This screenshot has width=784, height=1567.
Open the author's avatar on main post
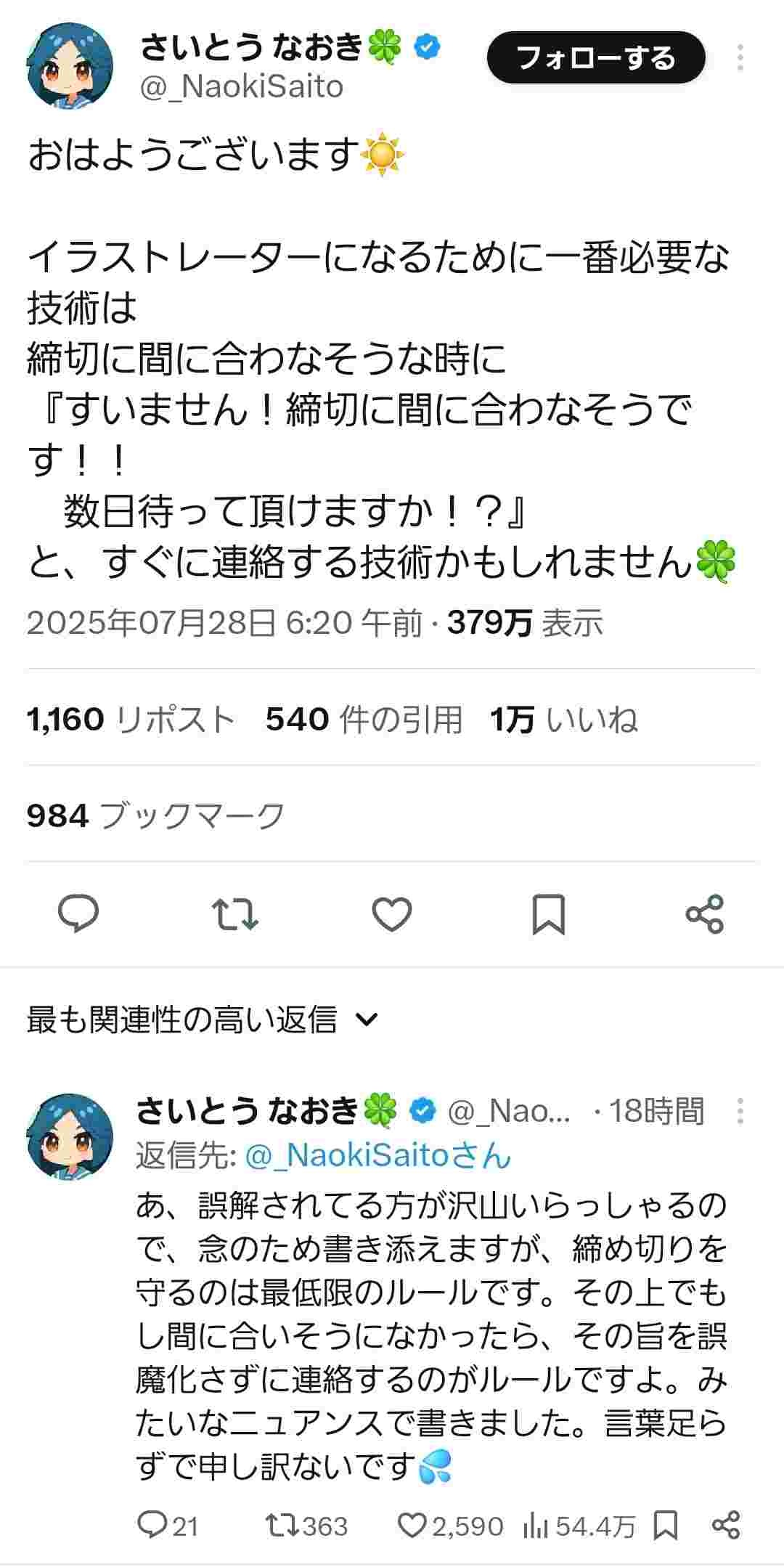click(70, 65)
